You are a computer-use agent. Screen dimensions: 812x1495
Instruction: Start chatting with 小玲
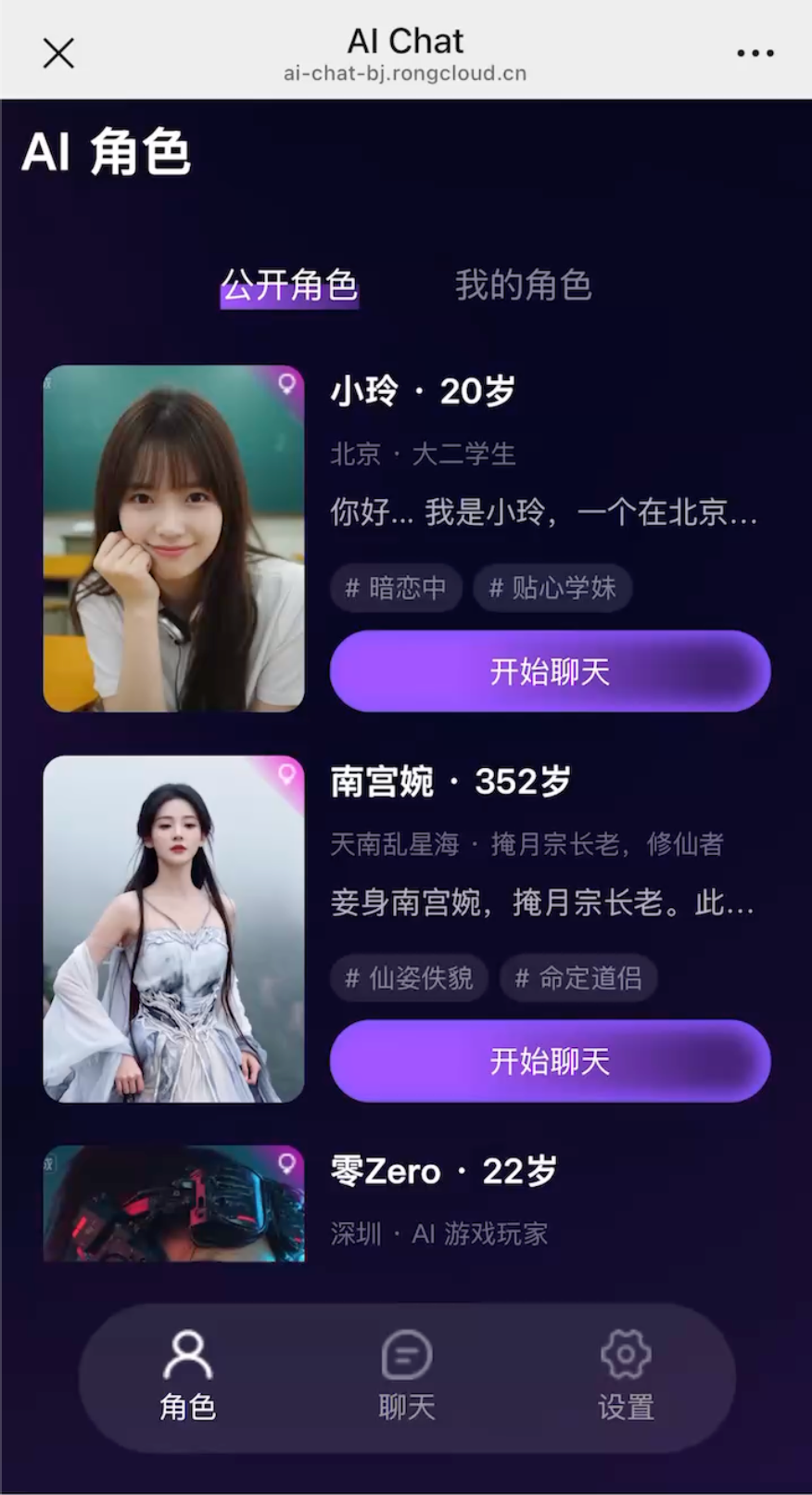pos(550,671)
